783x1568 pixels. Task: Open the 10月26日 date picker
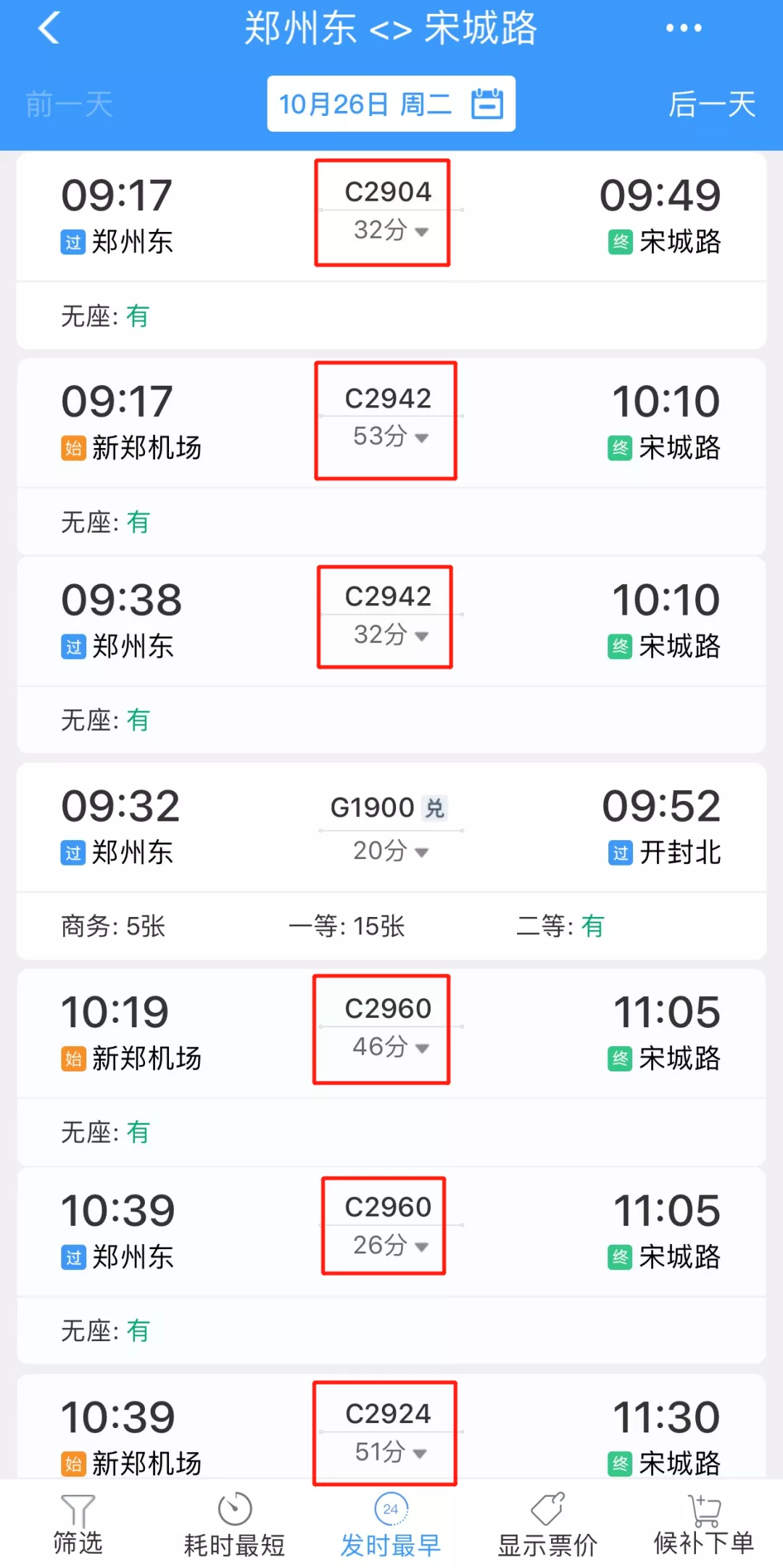click(391, 104)
